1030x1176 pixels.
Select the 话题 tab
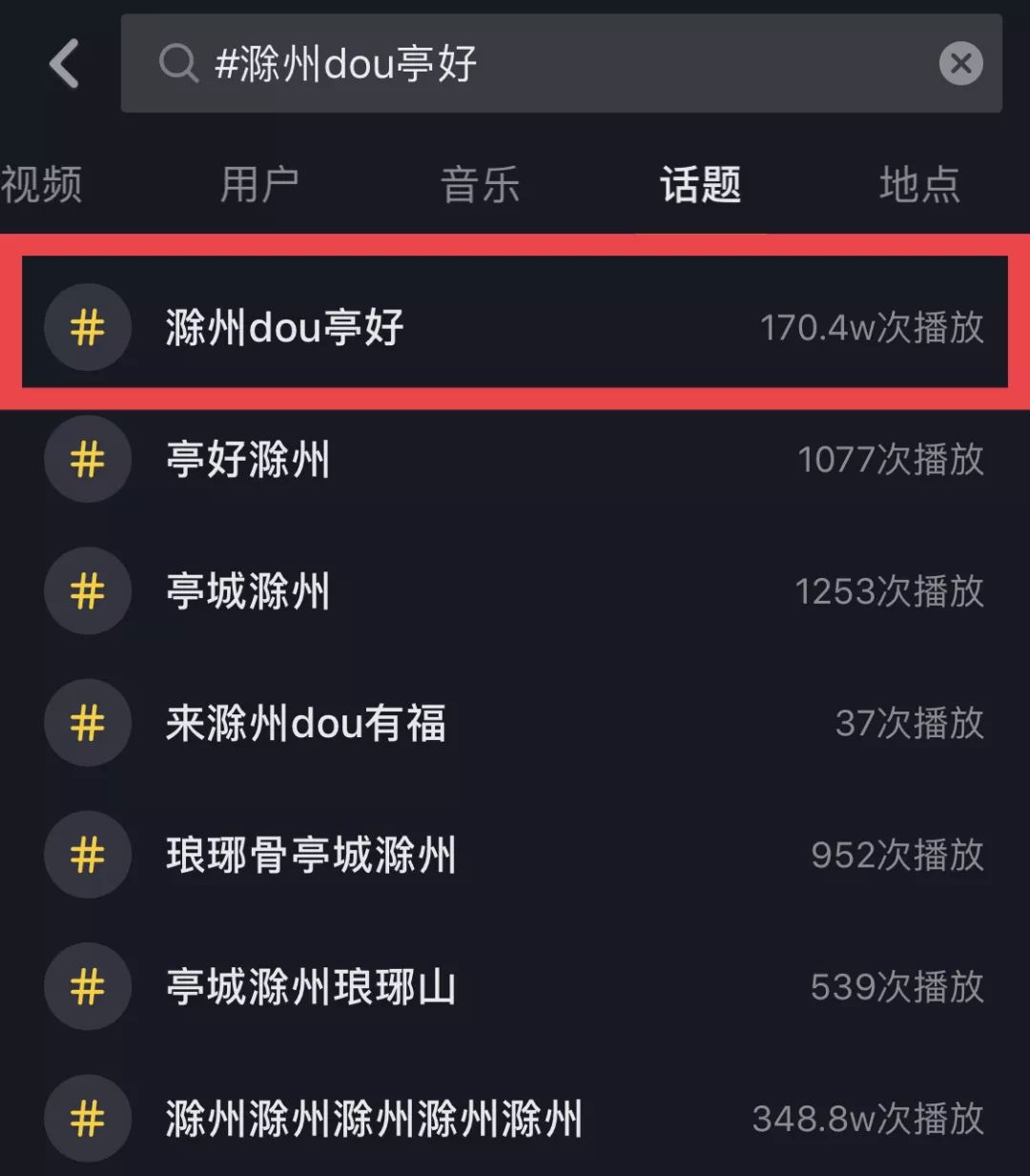[x=700, y=184]
